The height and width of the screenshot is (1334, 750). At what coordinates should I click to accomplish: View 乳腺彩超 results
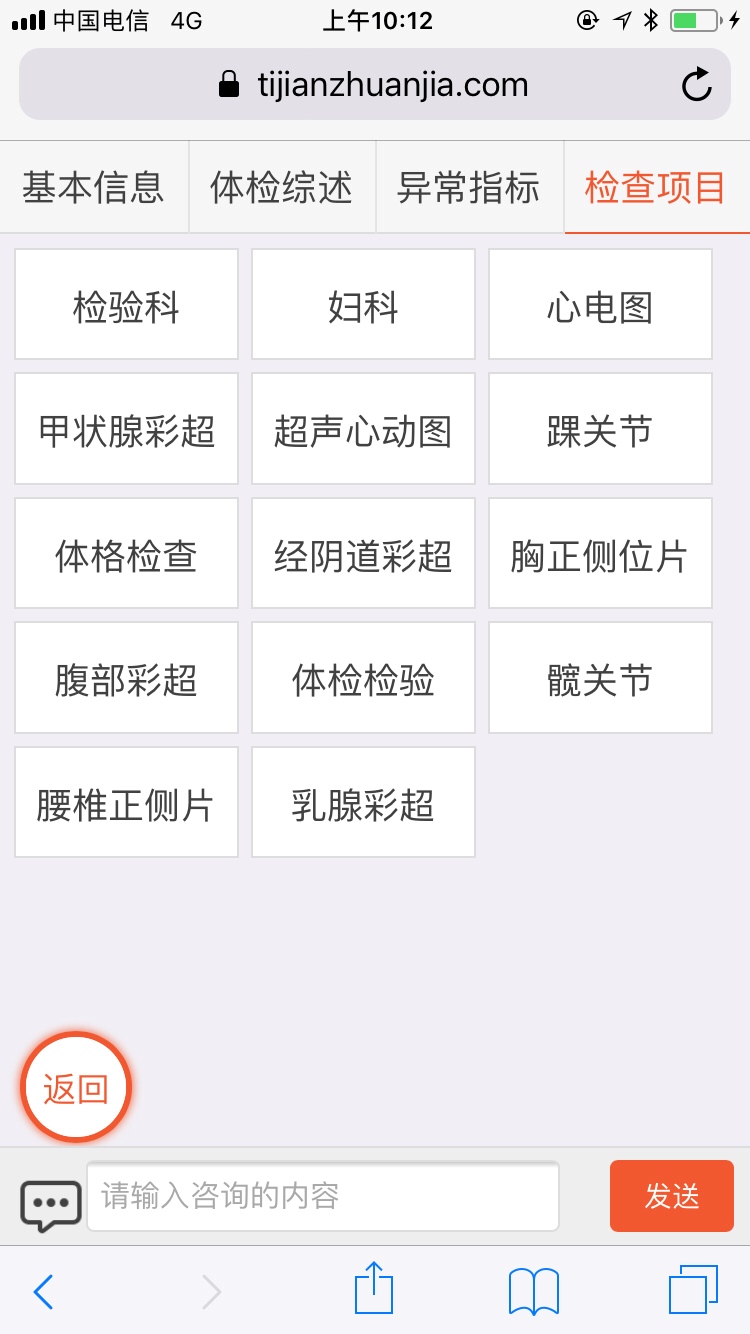point(363,802)
